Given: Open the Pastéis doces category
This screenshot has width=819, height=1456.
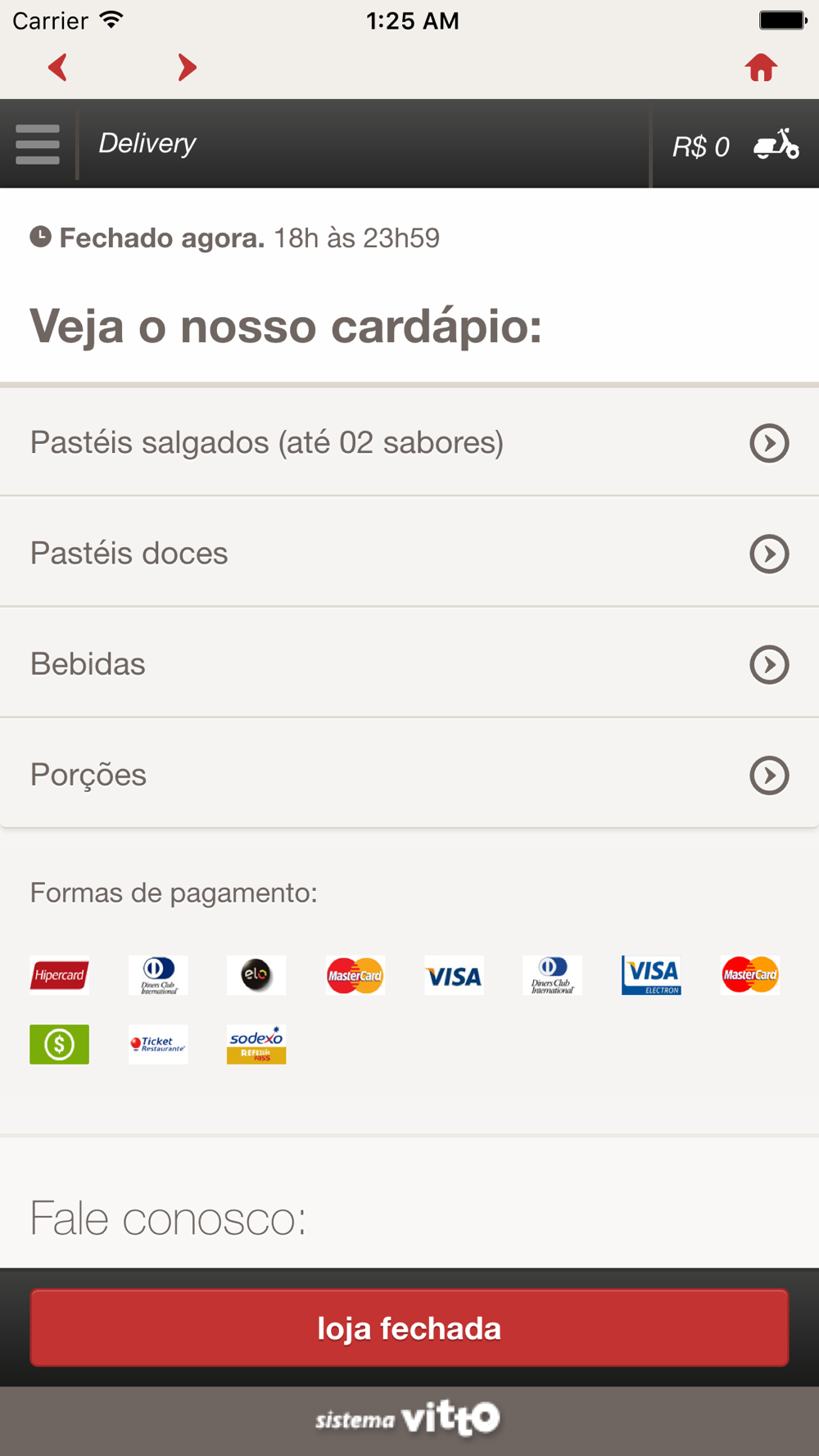Looking at the screenshot, I should (x=409, y=553).
